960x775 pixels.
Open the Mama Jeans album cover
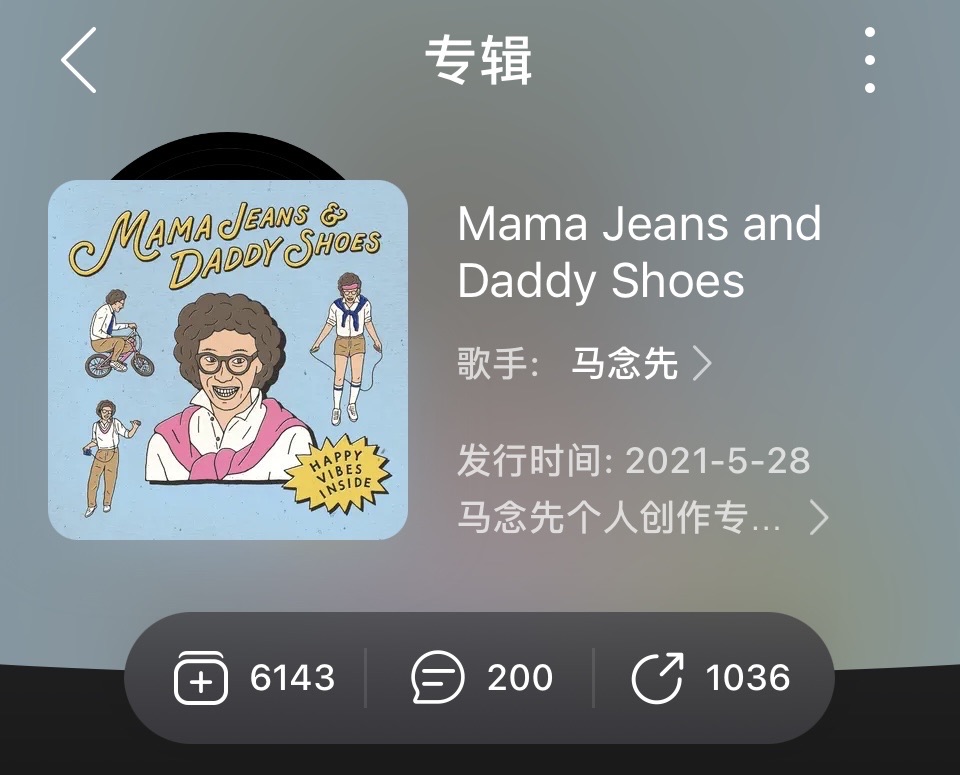228,360
